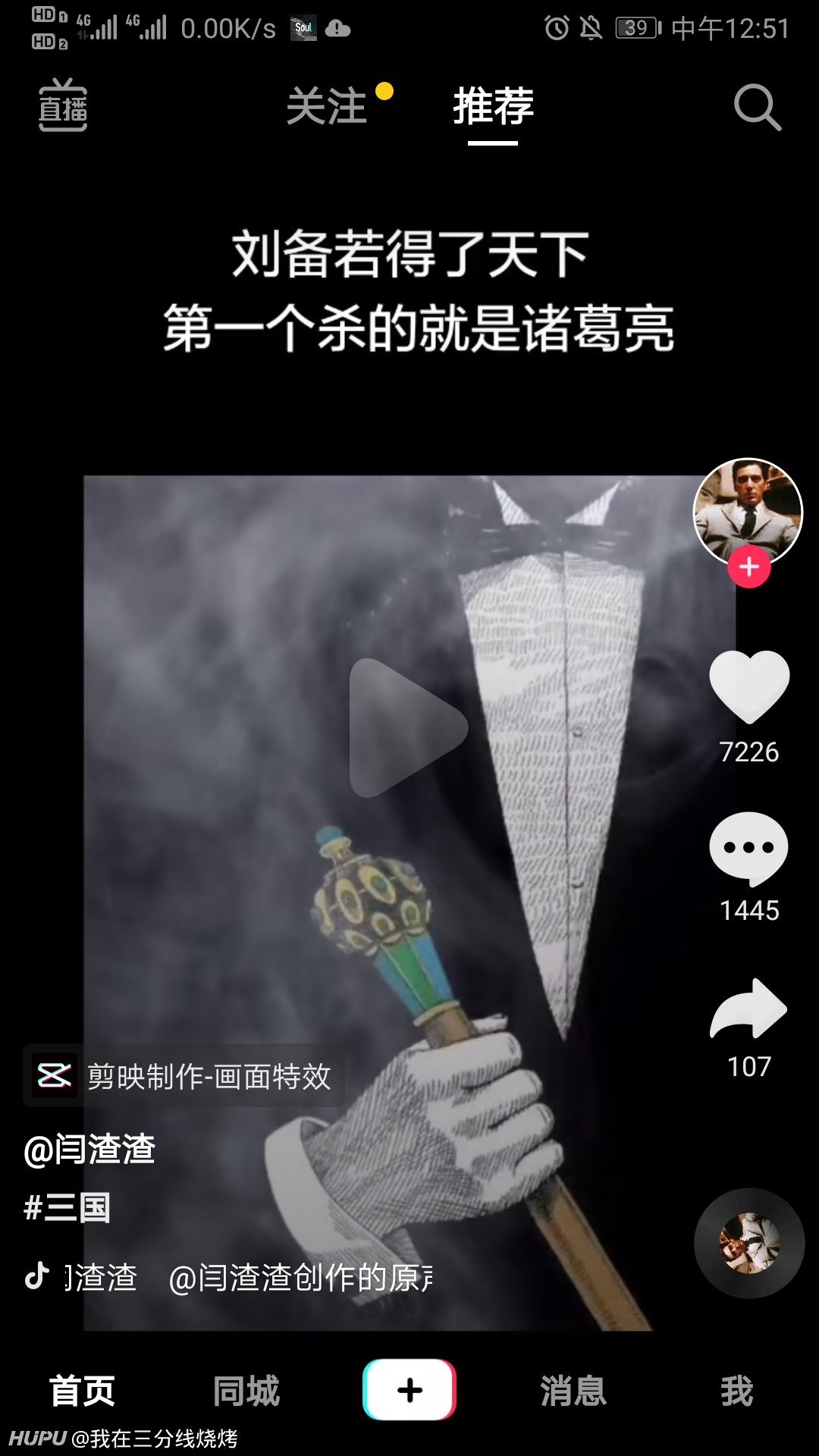Screen dimensions: 819x1456
Task: Like this video with the heart
Action: [x=749, y=686]
